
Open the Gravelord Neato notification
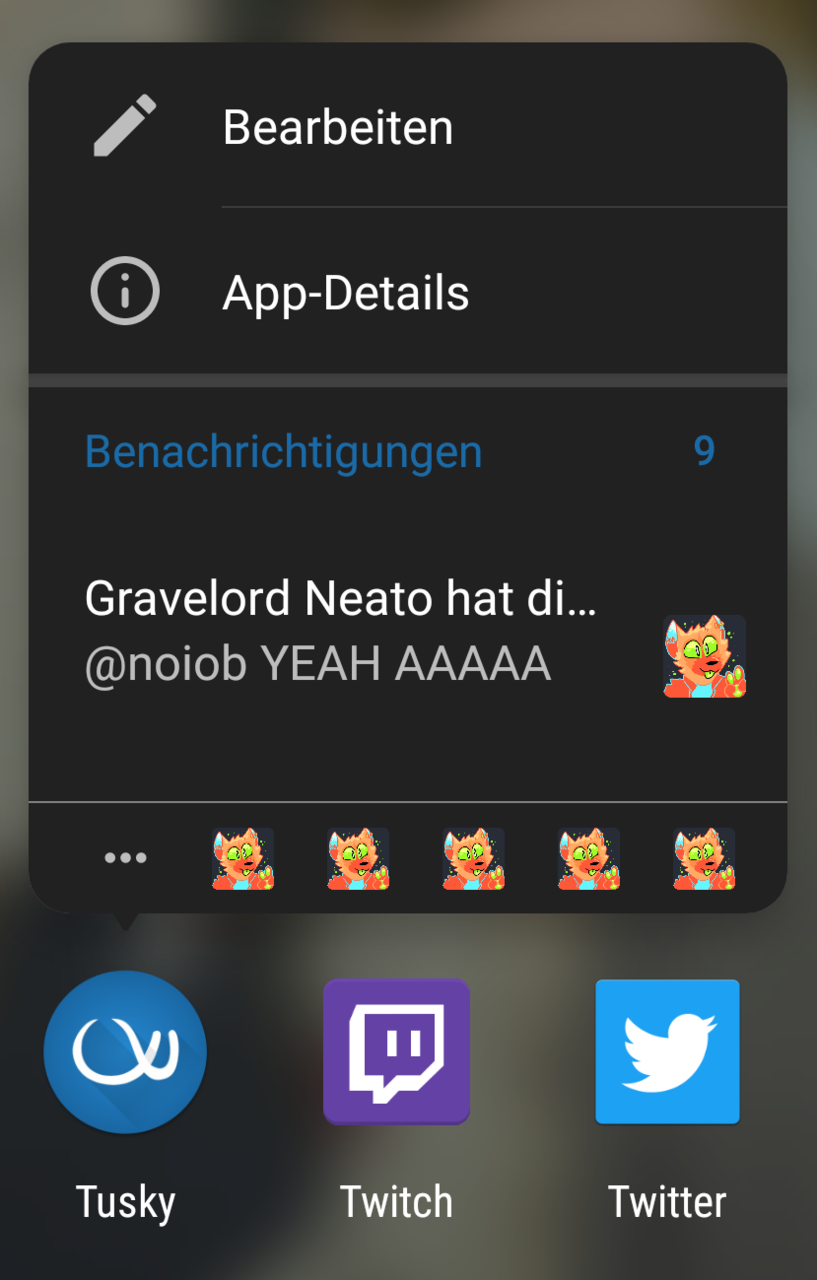coord(340,630)
